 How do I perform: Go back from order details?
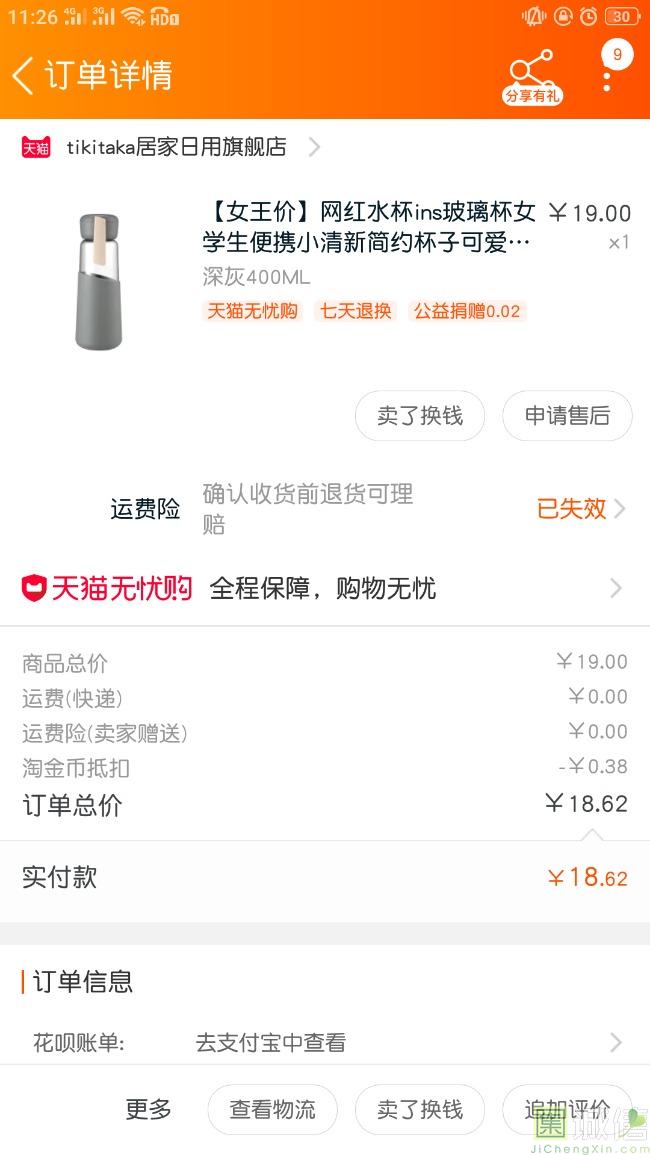24,75
